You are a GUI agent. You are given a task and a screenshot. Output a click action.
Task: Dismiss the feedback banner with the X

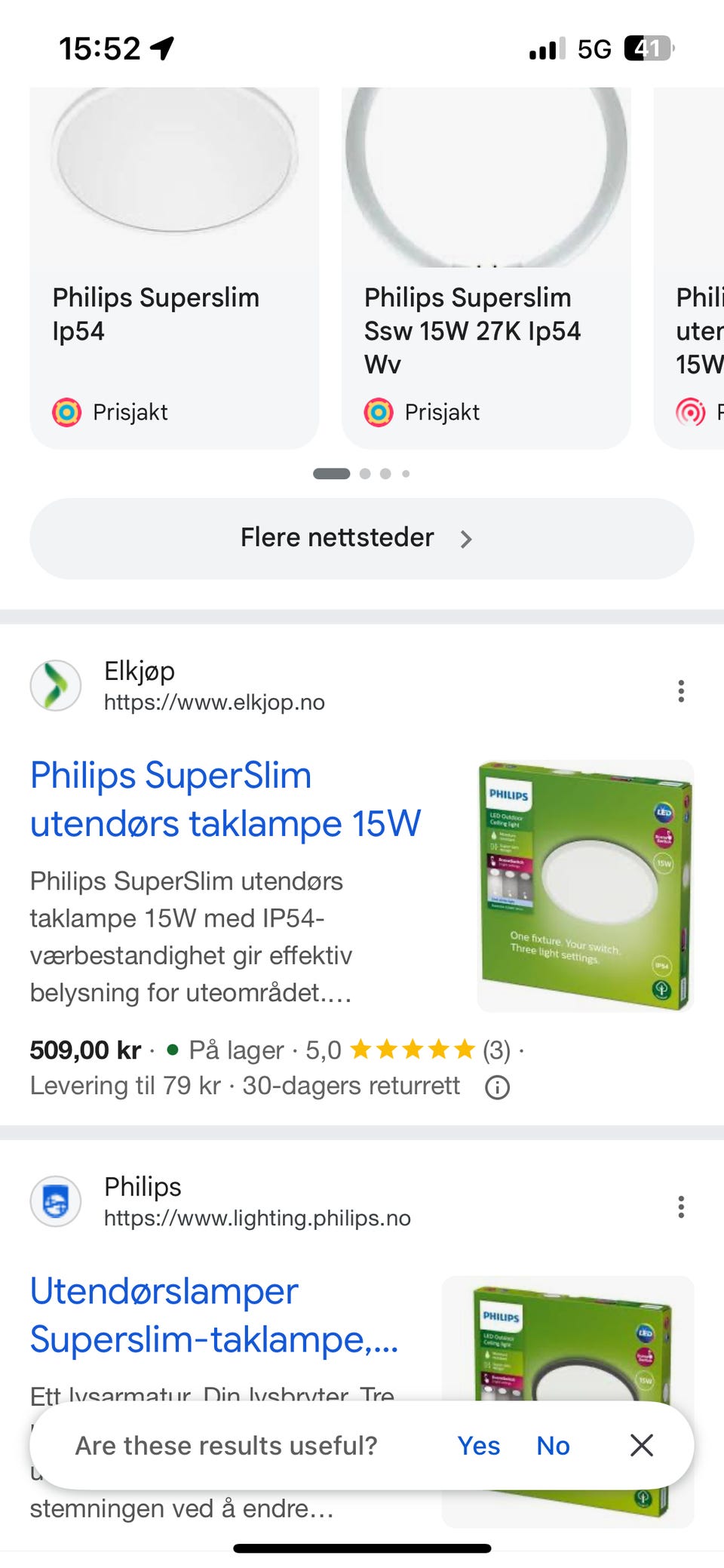(x=641, y=1445)
